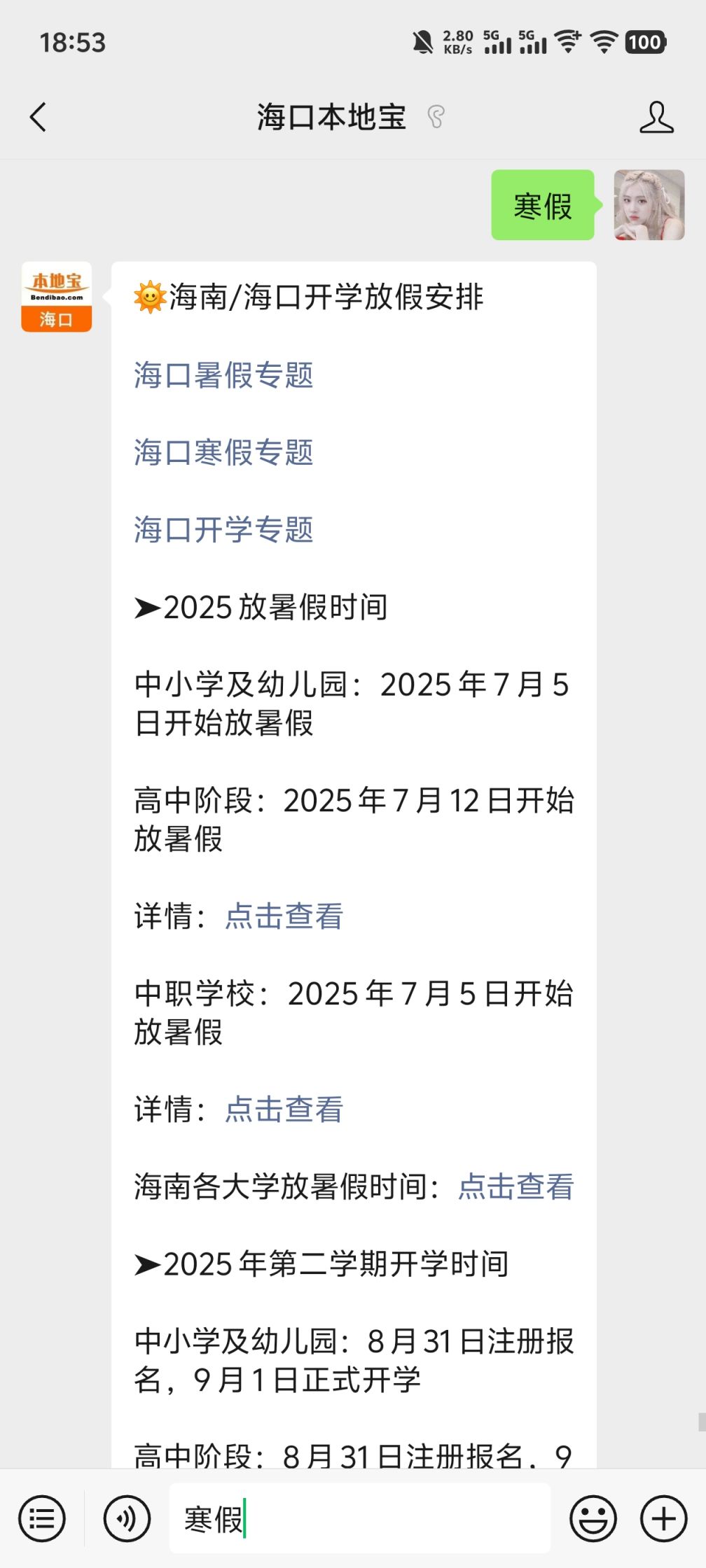Viewport: 706px width, 1568px height.
Task: Open the 海口寒假专题 link
Action: pyautogui.click(x=223, y=452)
